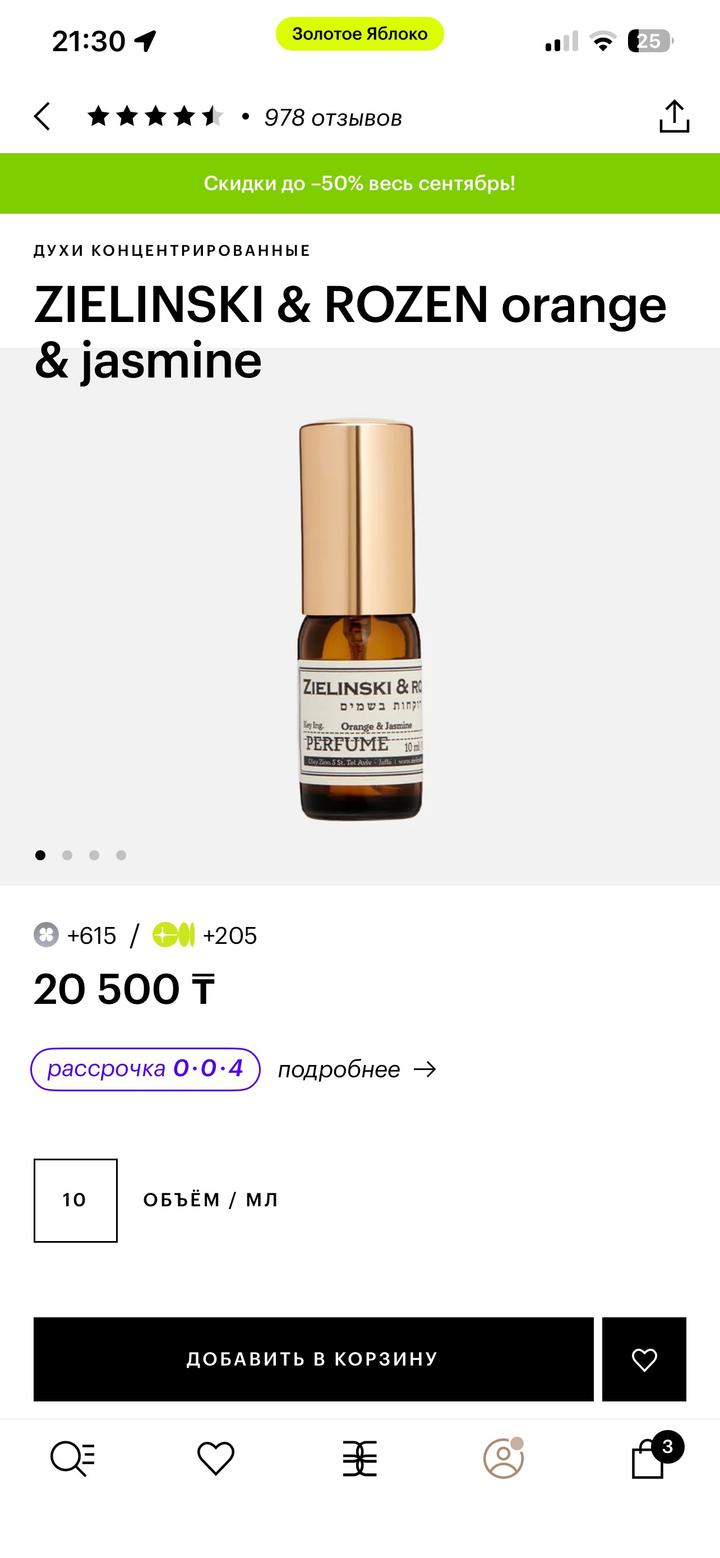Select the 10 ml volume option

click(x=75, y=1200)
